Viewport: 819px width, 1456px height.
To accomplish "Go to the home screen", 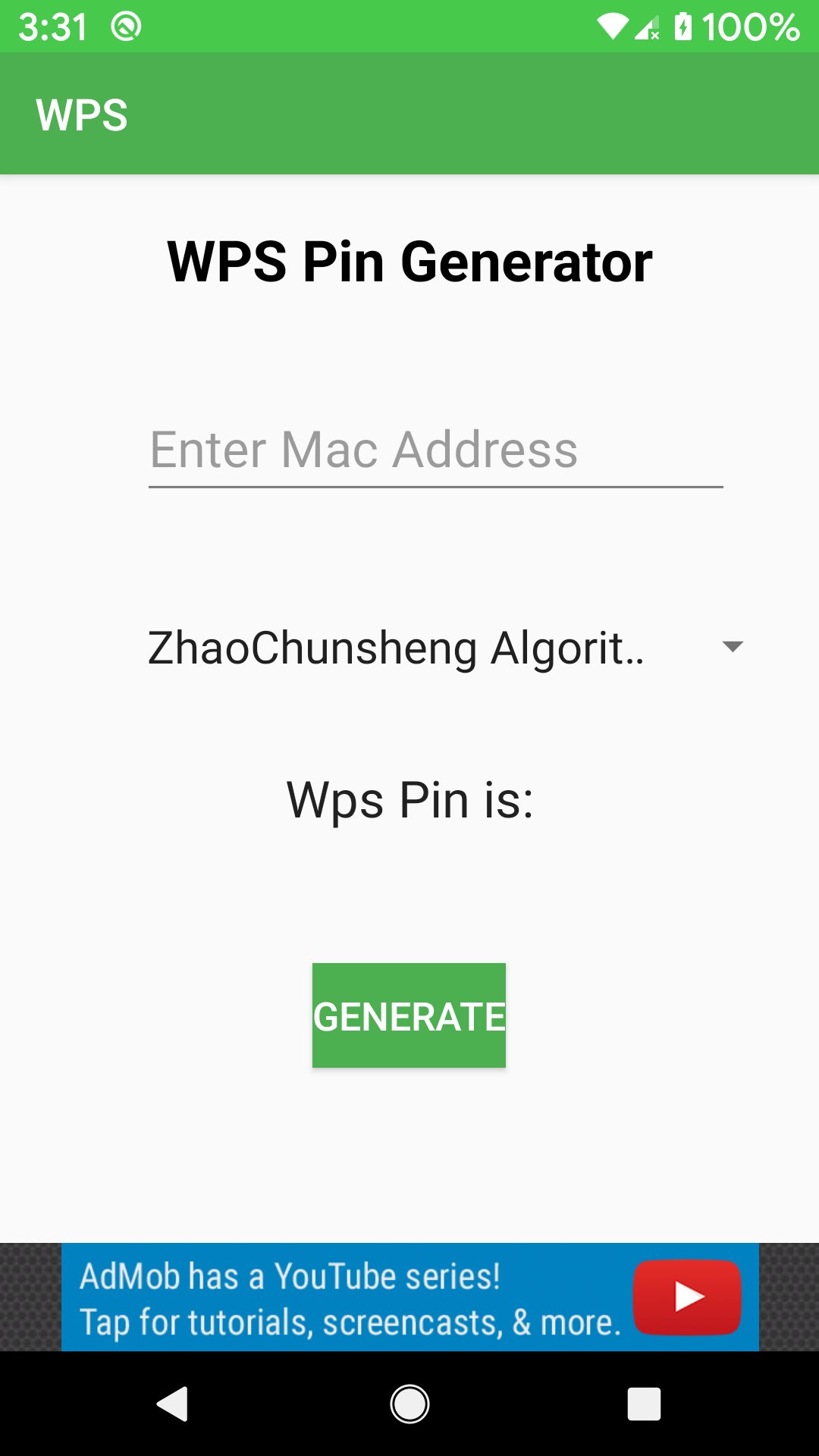I will (x=409, y=1404).
